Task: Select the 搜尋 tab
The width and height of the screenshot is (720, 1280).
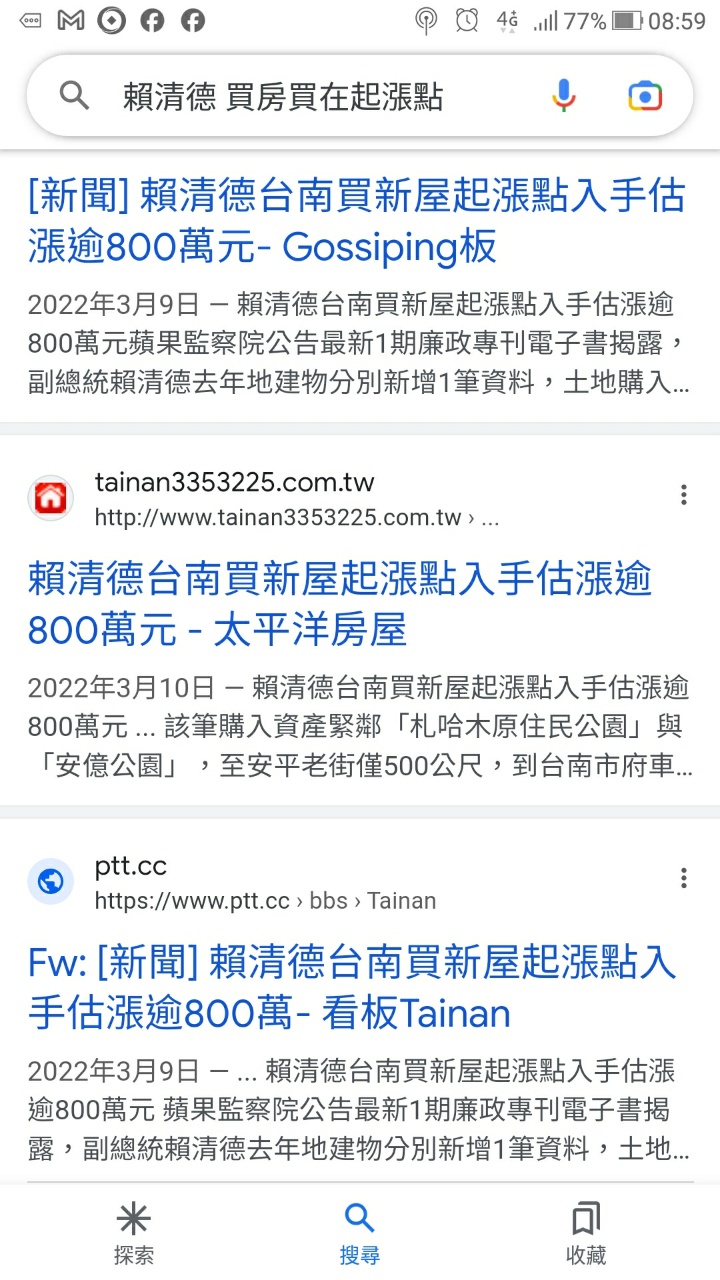Action: pyautogui.click(x=360, y=1234)
